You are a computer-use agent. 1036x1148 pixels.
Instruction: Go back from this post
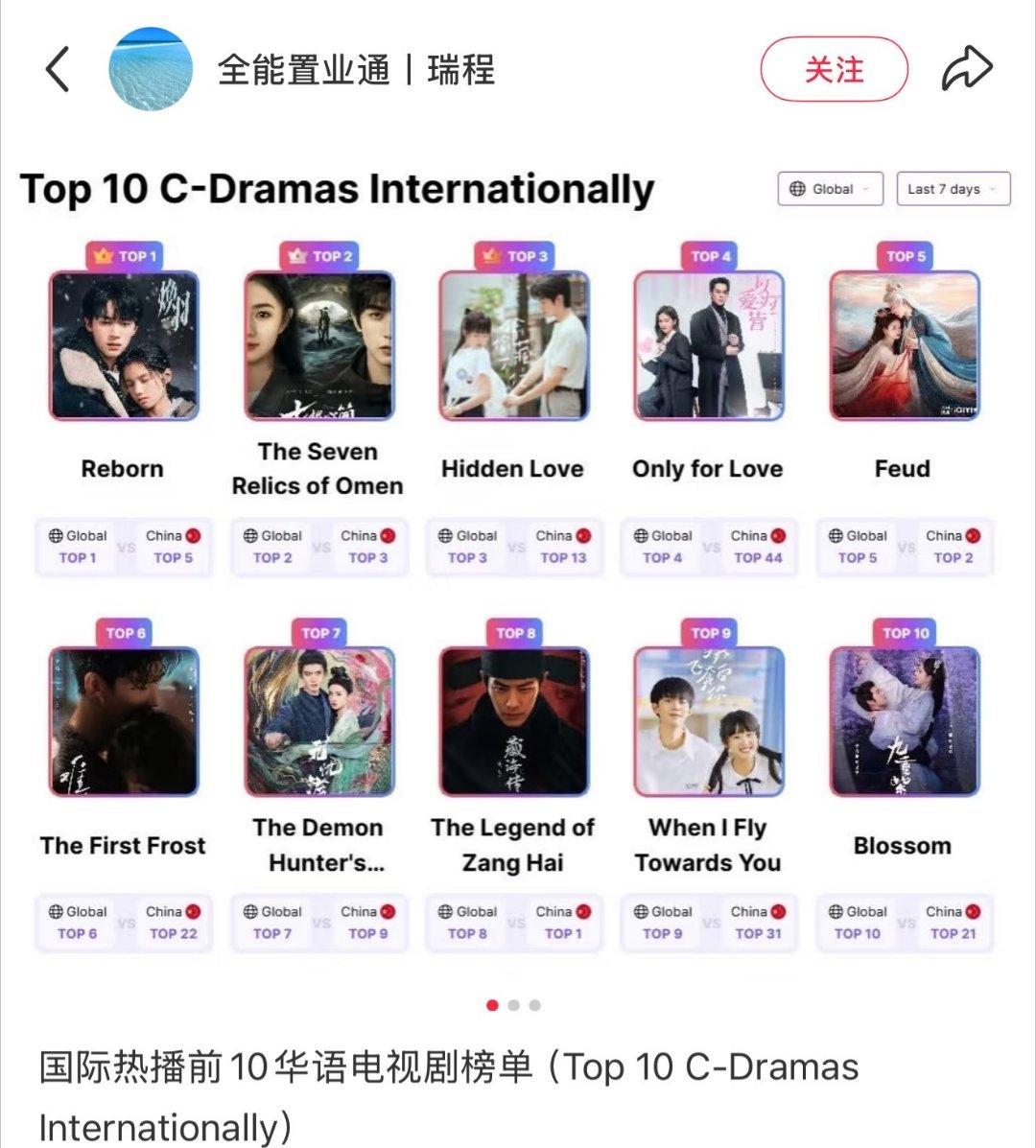[x=58, y=70]
